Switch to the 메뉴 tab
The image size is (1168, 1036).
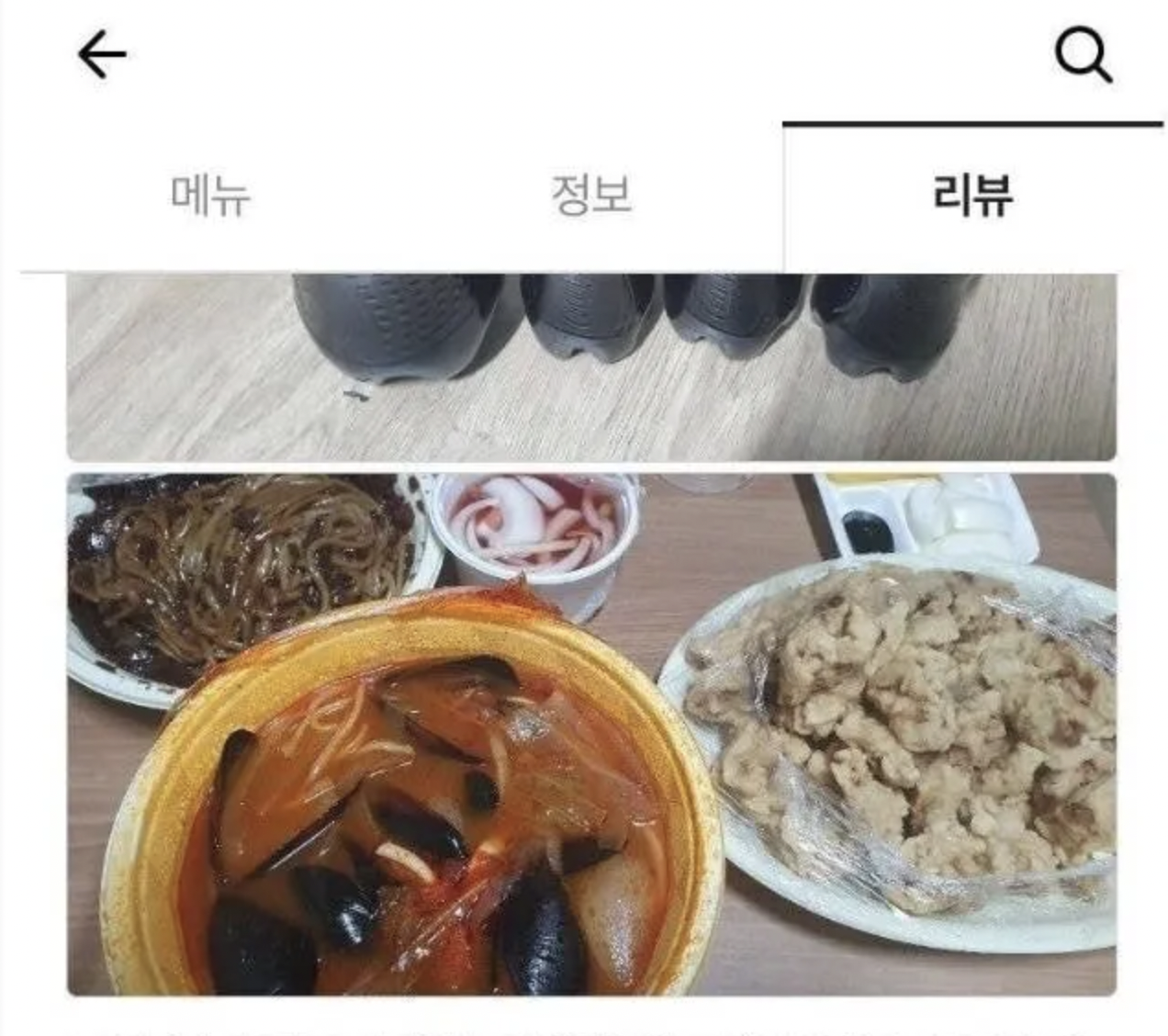point(210,196)
